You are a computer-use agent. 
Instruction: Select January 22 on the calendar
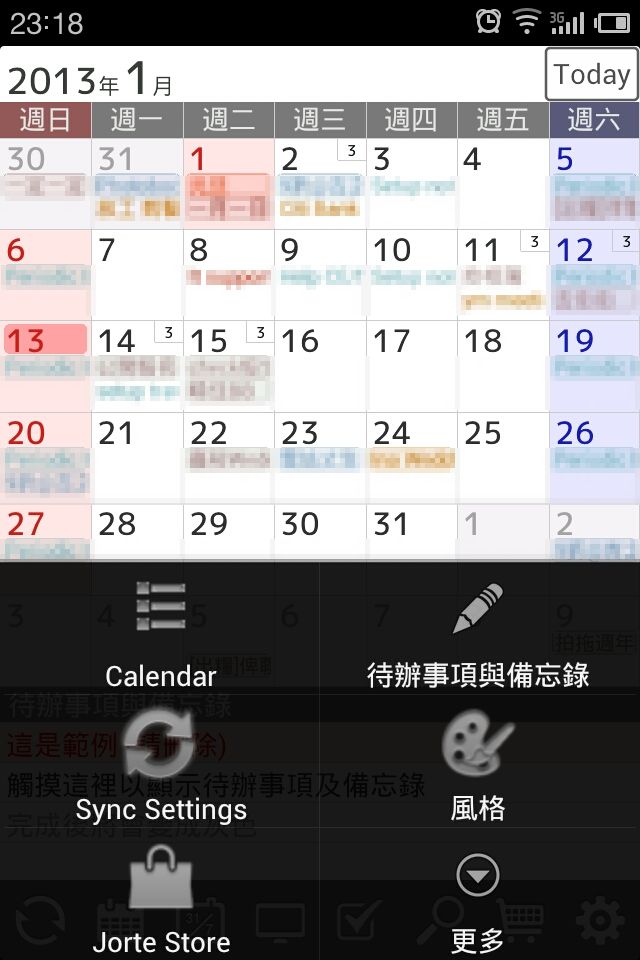[x=228, y=456]
